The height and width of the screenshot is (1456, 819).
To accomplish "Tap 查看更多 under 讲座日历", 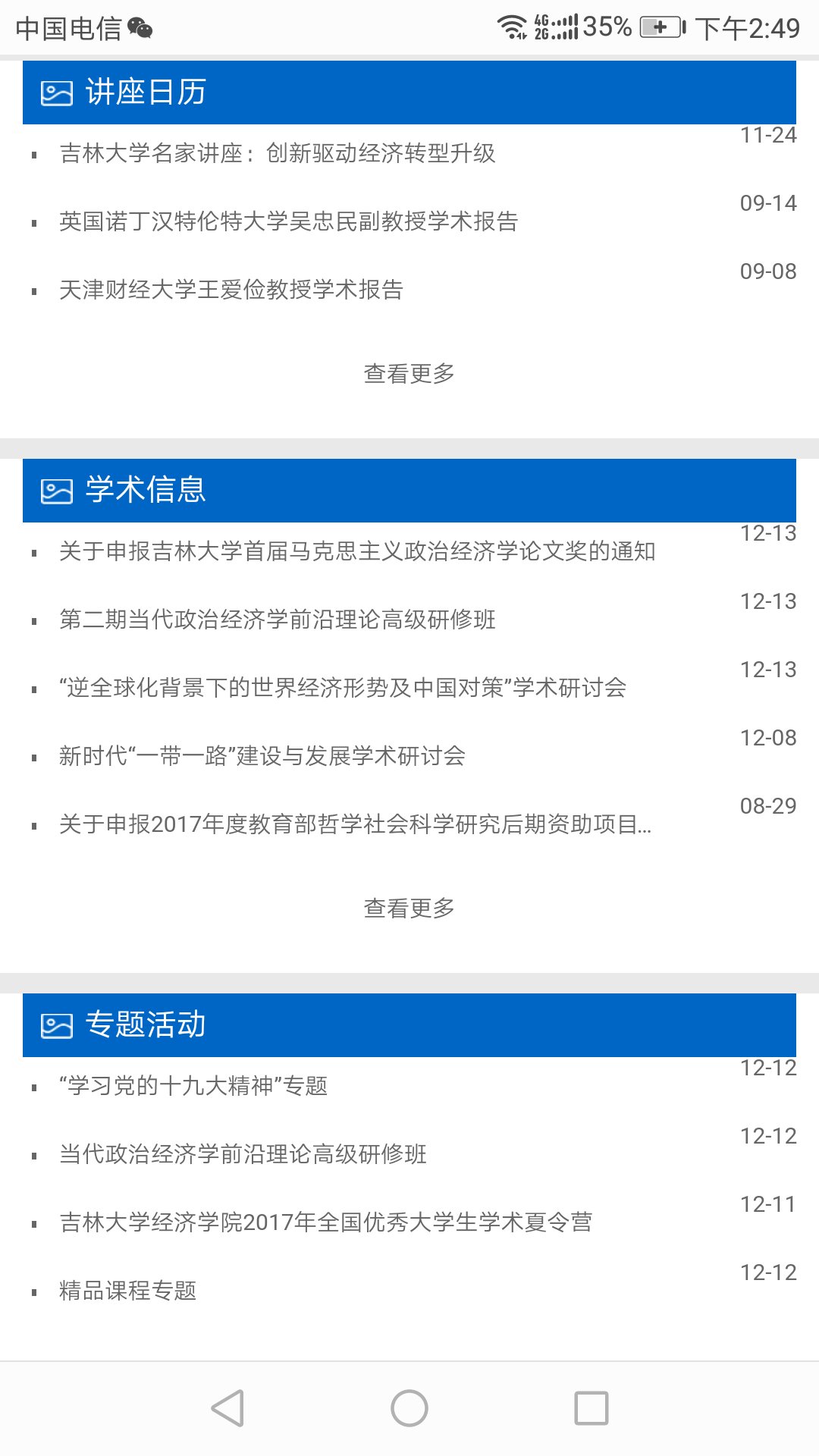I will click(409, 374).
